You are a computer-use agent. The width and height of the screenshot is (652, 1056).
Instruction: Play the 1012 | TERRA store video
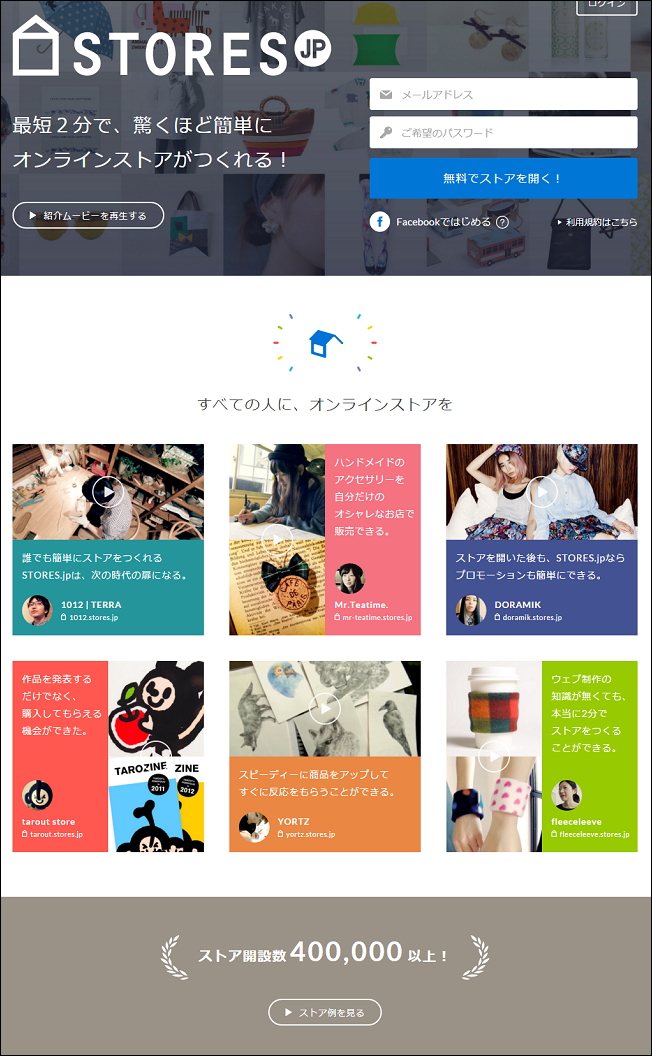[108, 491]
